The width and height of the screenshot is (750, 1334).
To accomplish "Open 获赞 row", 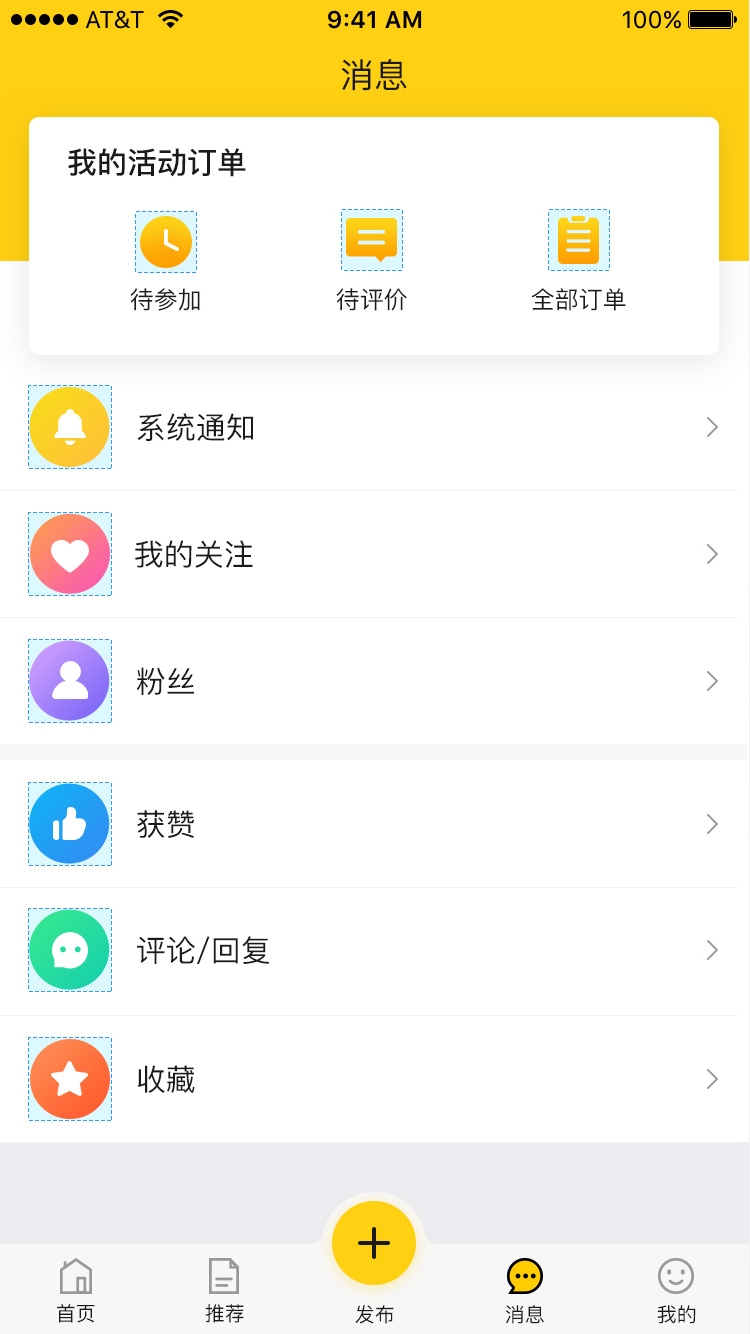I will [x=374, y=824].
